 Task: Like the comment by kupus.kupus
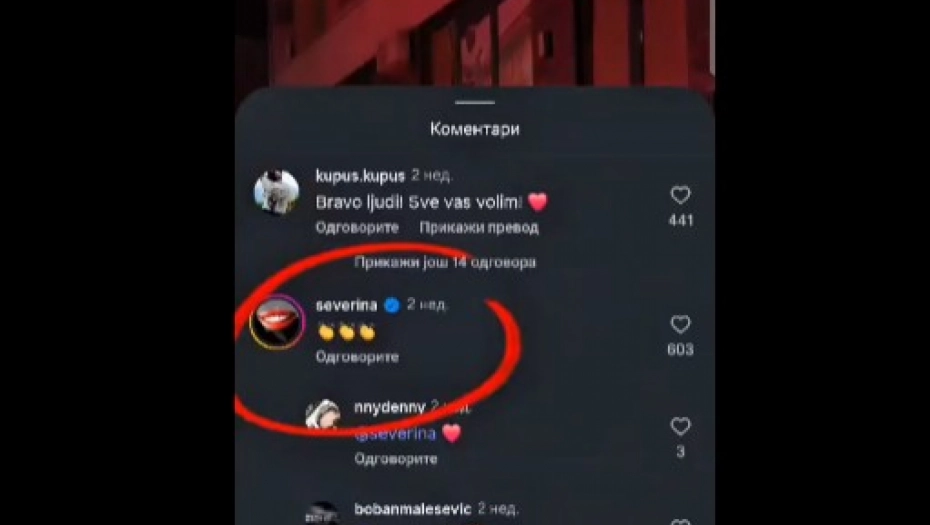[680, 195]
